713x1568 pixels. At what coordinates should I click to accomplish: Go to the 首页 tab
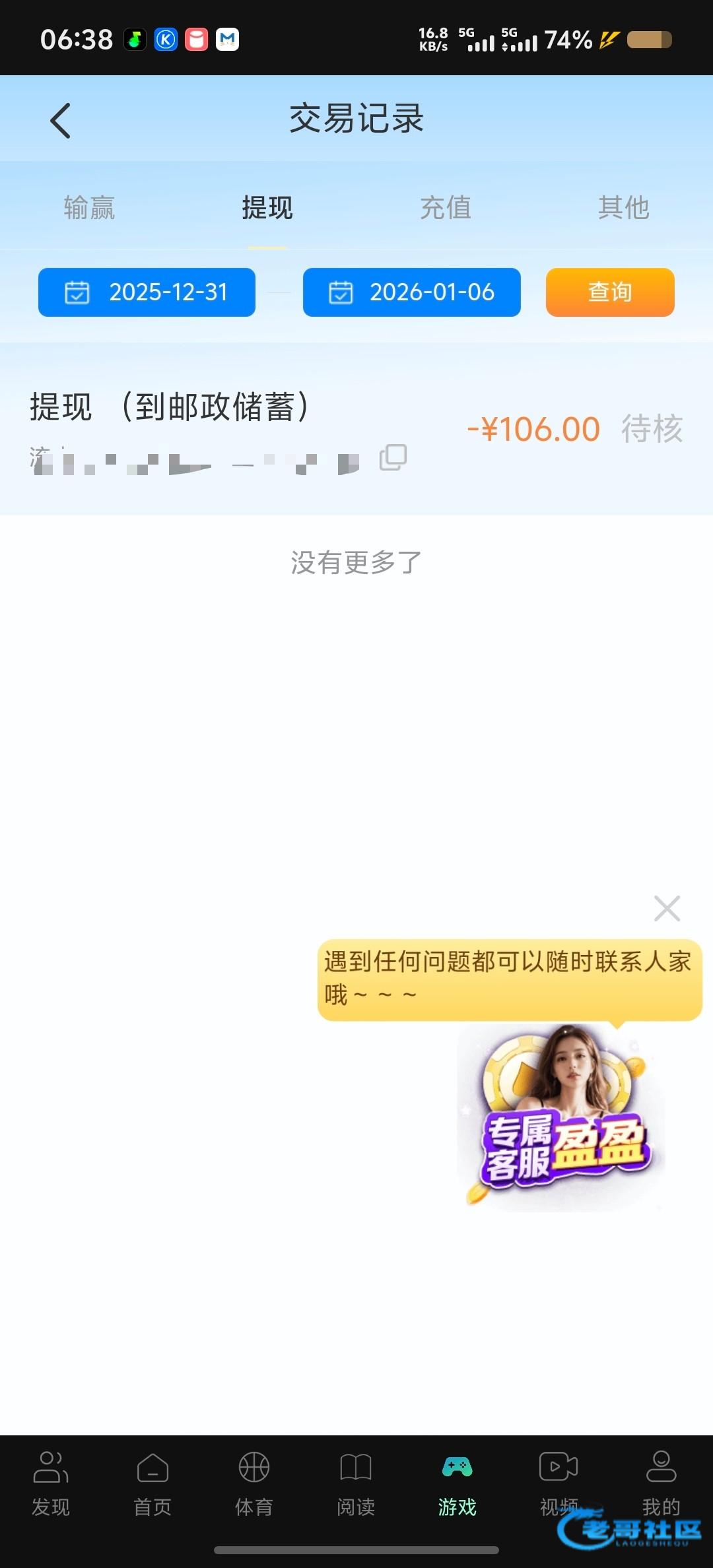153,1480
